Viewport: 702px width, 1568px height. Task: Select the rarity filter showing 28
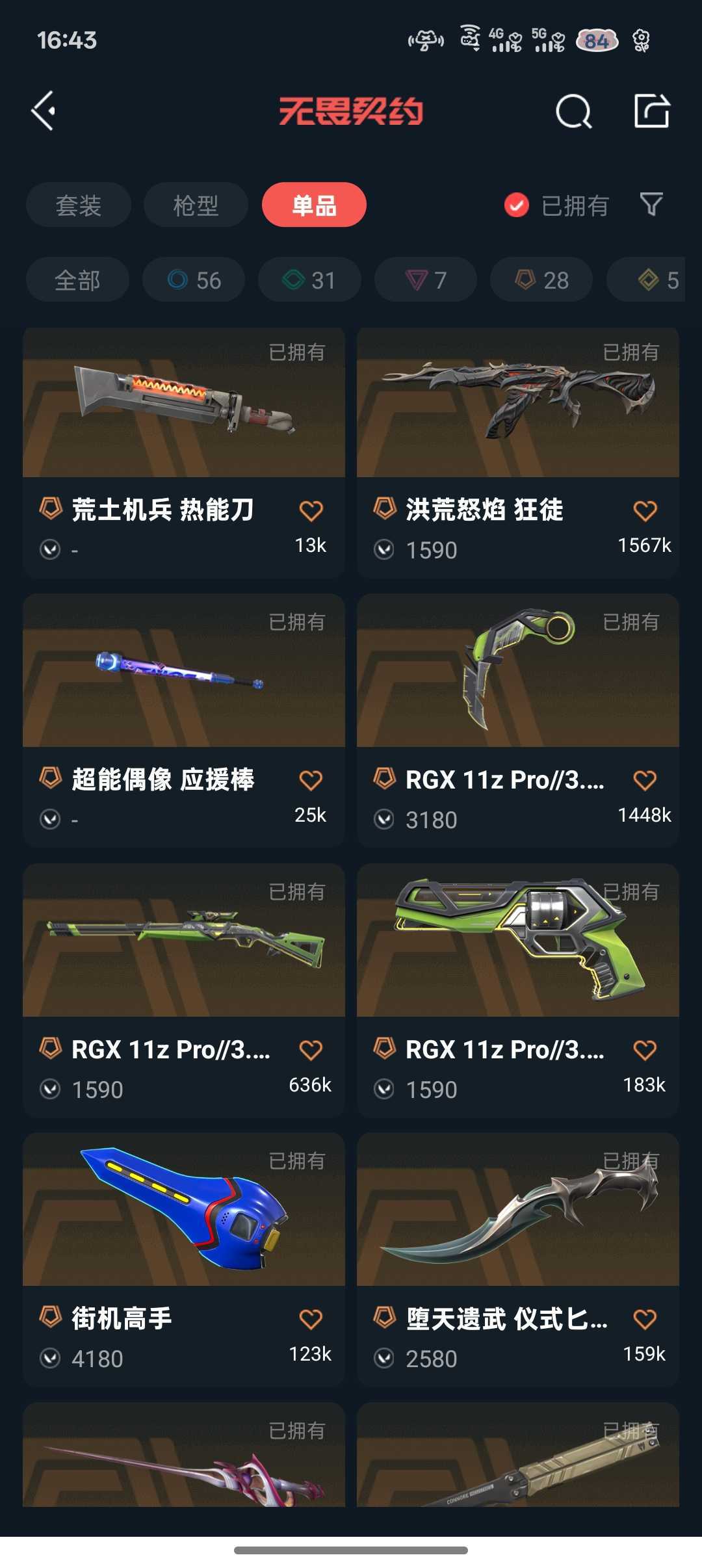(x=540, y=280)
